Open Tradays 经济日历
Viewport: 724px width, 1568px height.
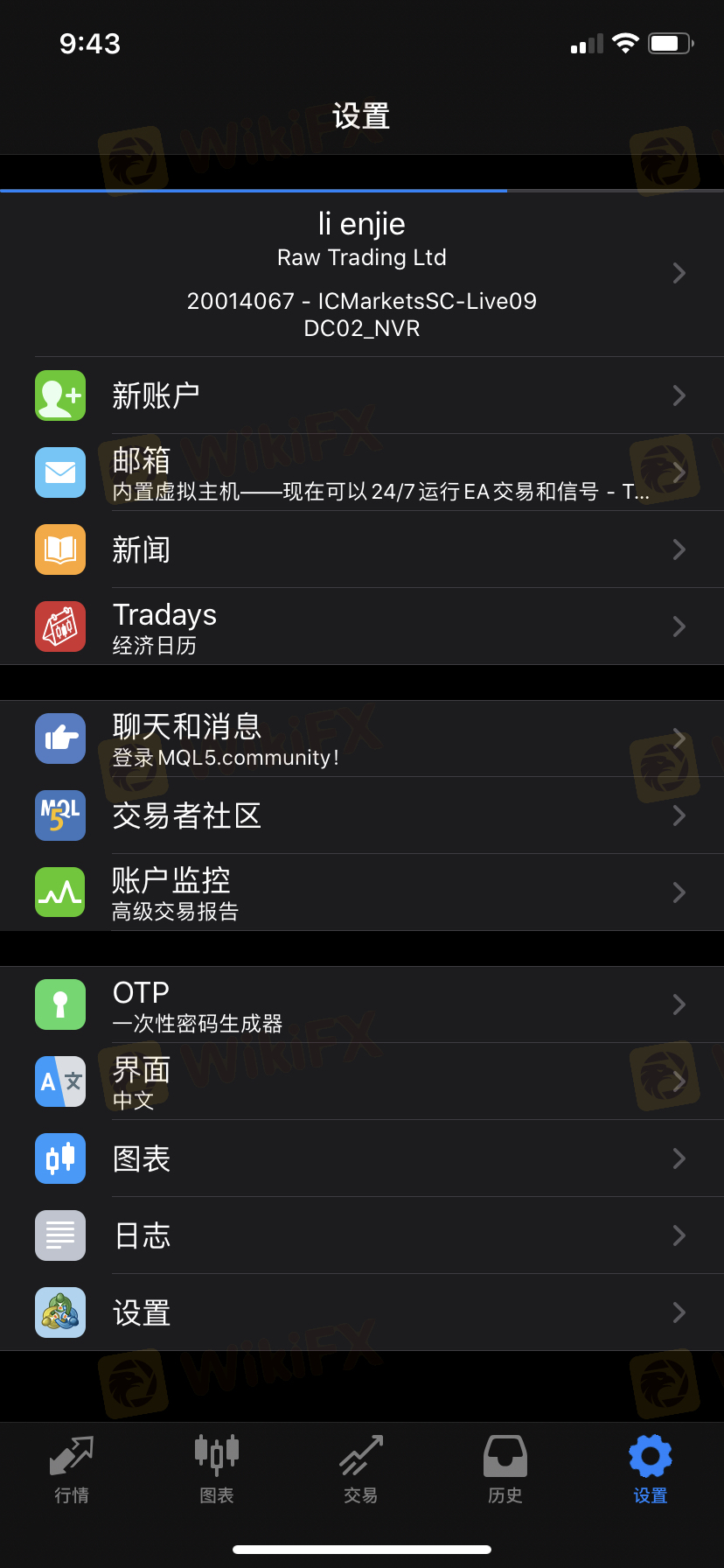[x=362, y=626]
